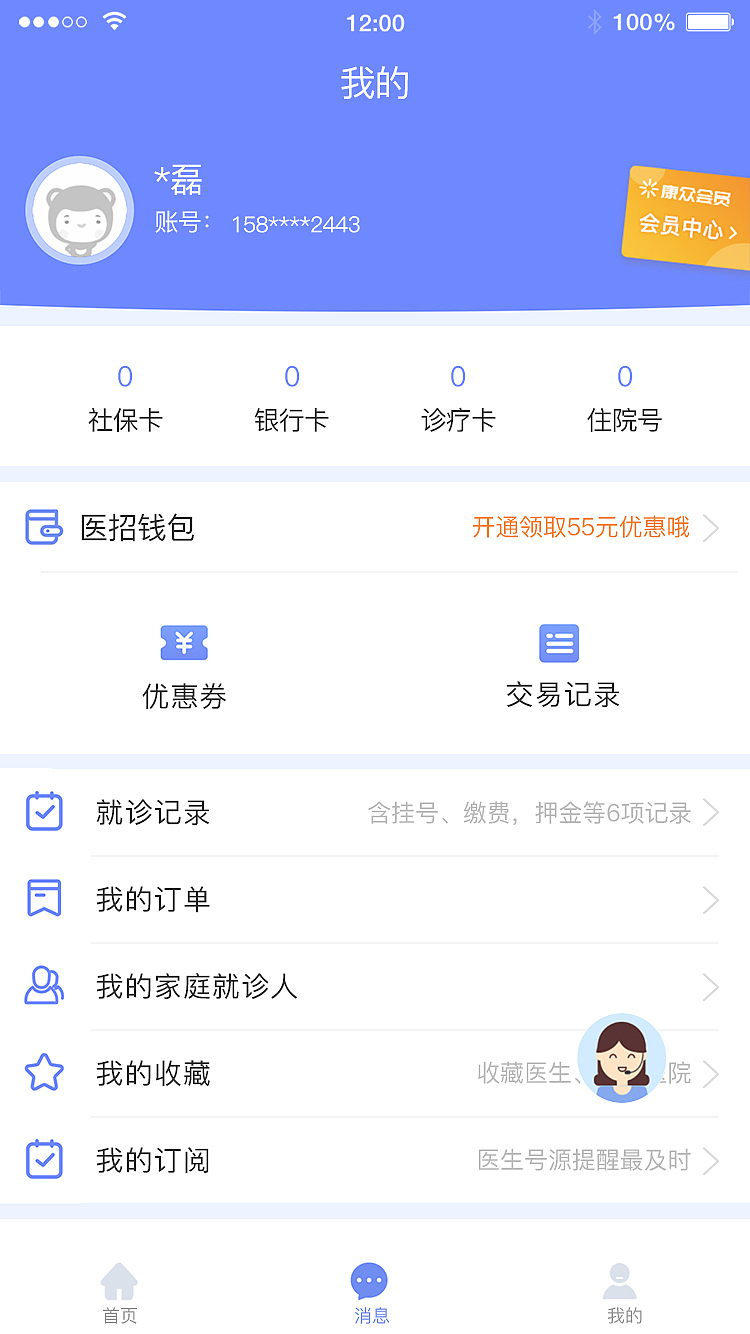Tap the user avatar picture
Screen dimensions: 750x1334
coord(80,210)
